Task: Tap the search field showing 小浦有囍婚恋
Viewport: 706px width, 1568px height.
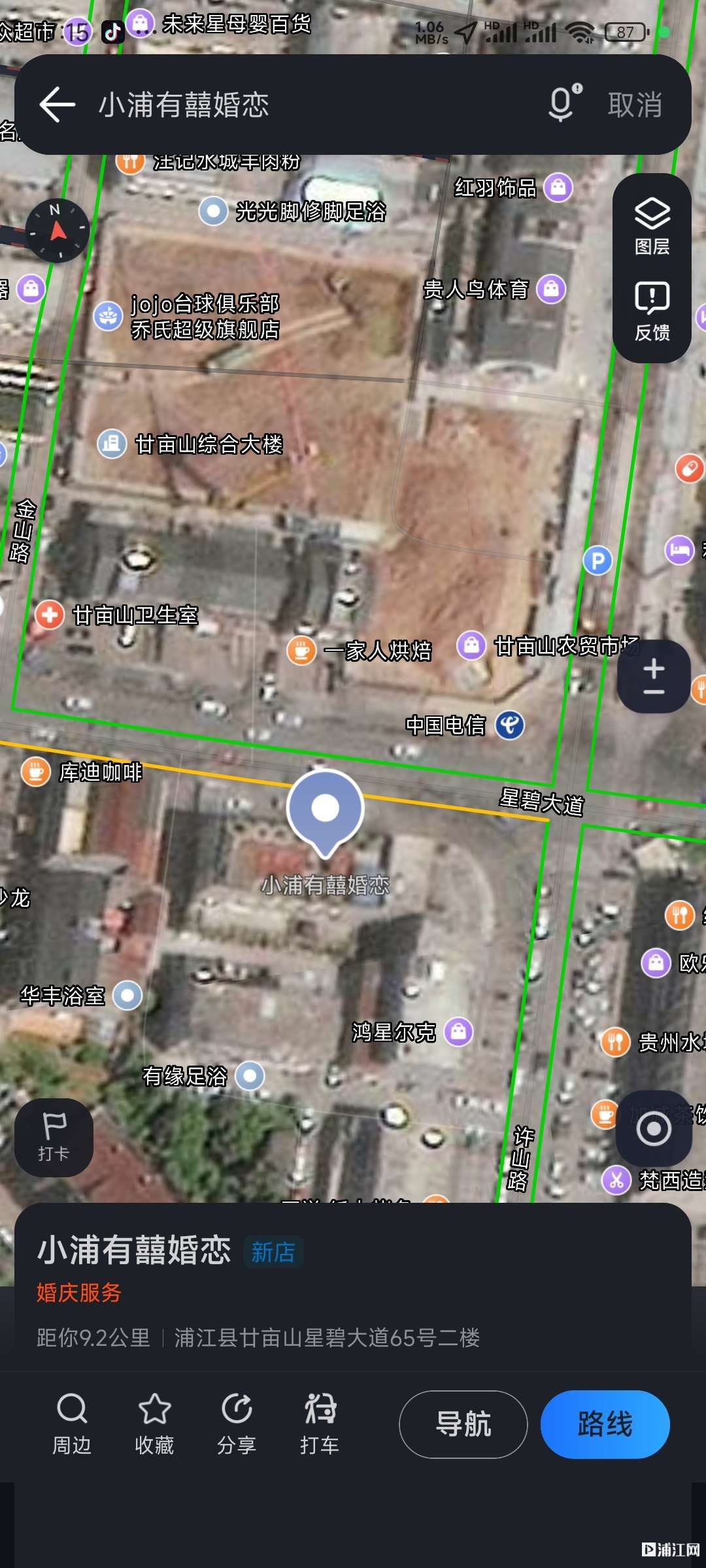Action: point(314,105)
